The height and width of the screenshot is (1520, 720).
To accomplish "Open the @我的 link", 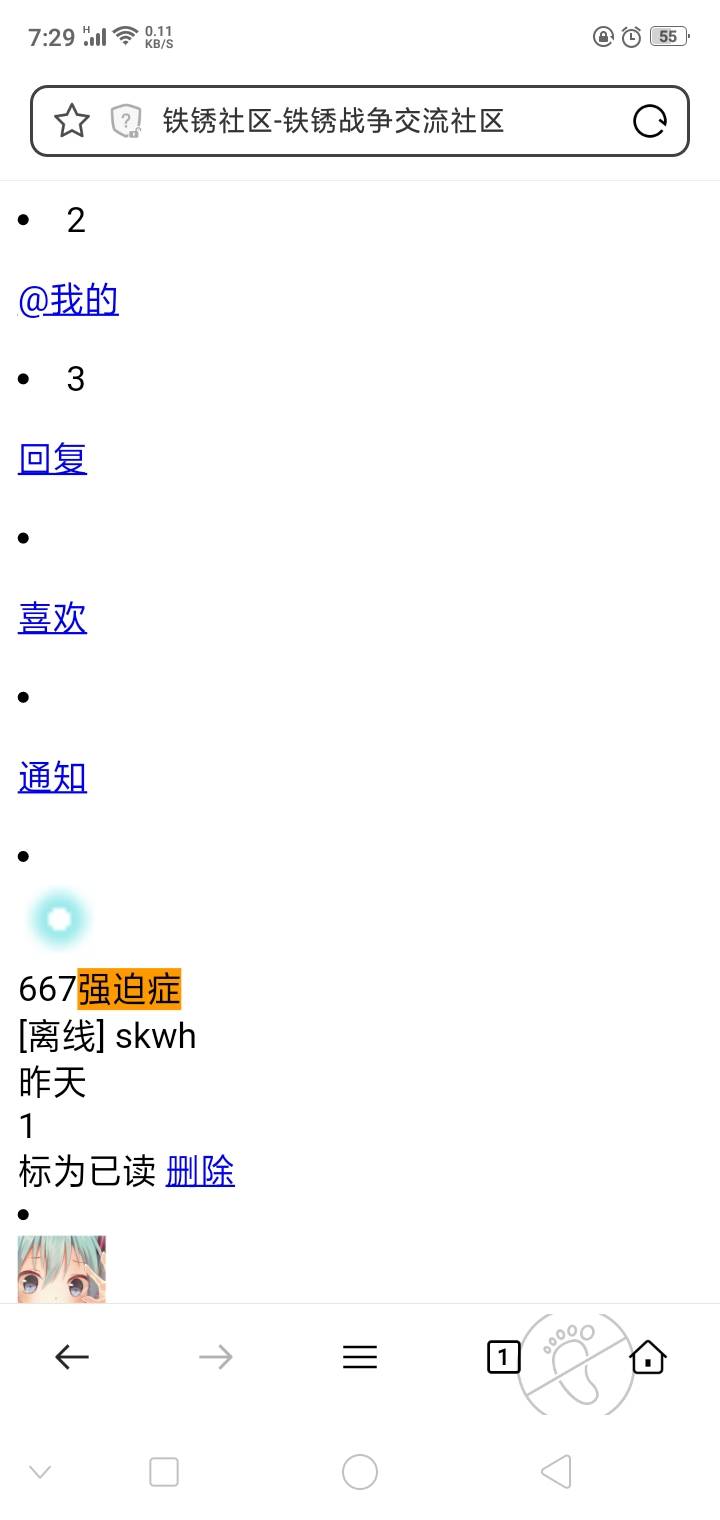I will (x=68, y=300).
